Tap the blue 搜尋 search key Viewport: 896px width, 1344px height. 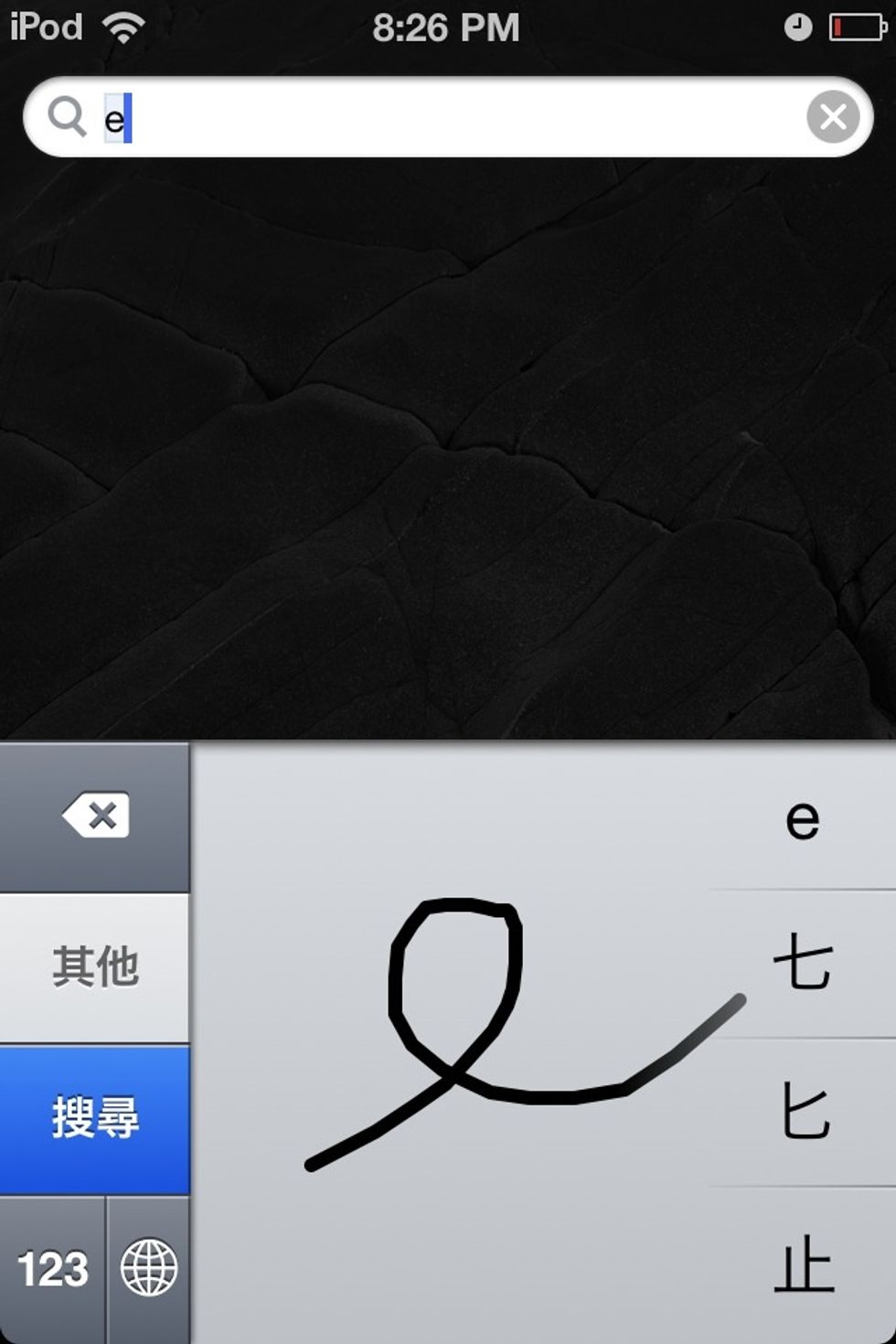click(x=95, y=1118)
